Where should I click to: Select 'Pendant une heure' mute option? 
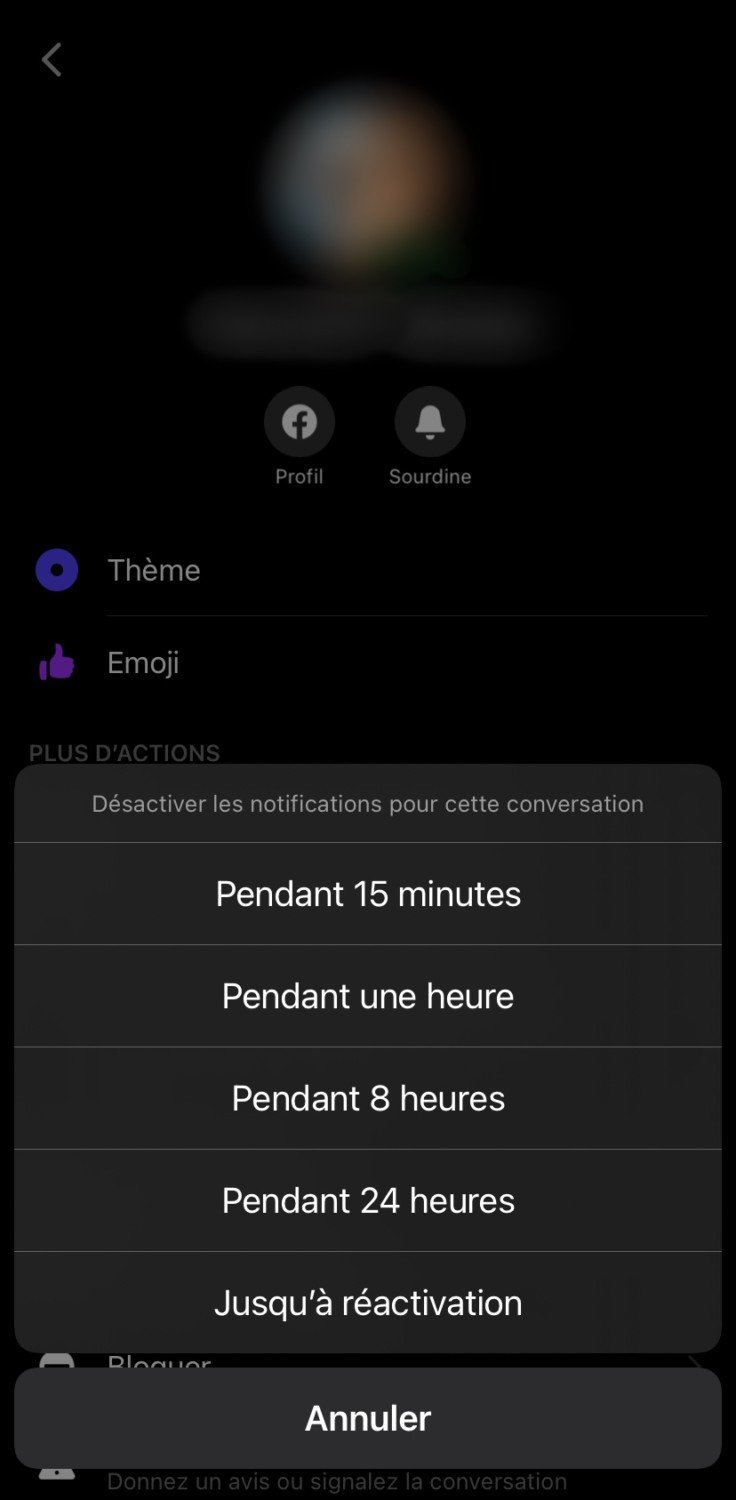tap(368, 996)
